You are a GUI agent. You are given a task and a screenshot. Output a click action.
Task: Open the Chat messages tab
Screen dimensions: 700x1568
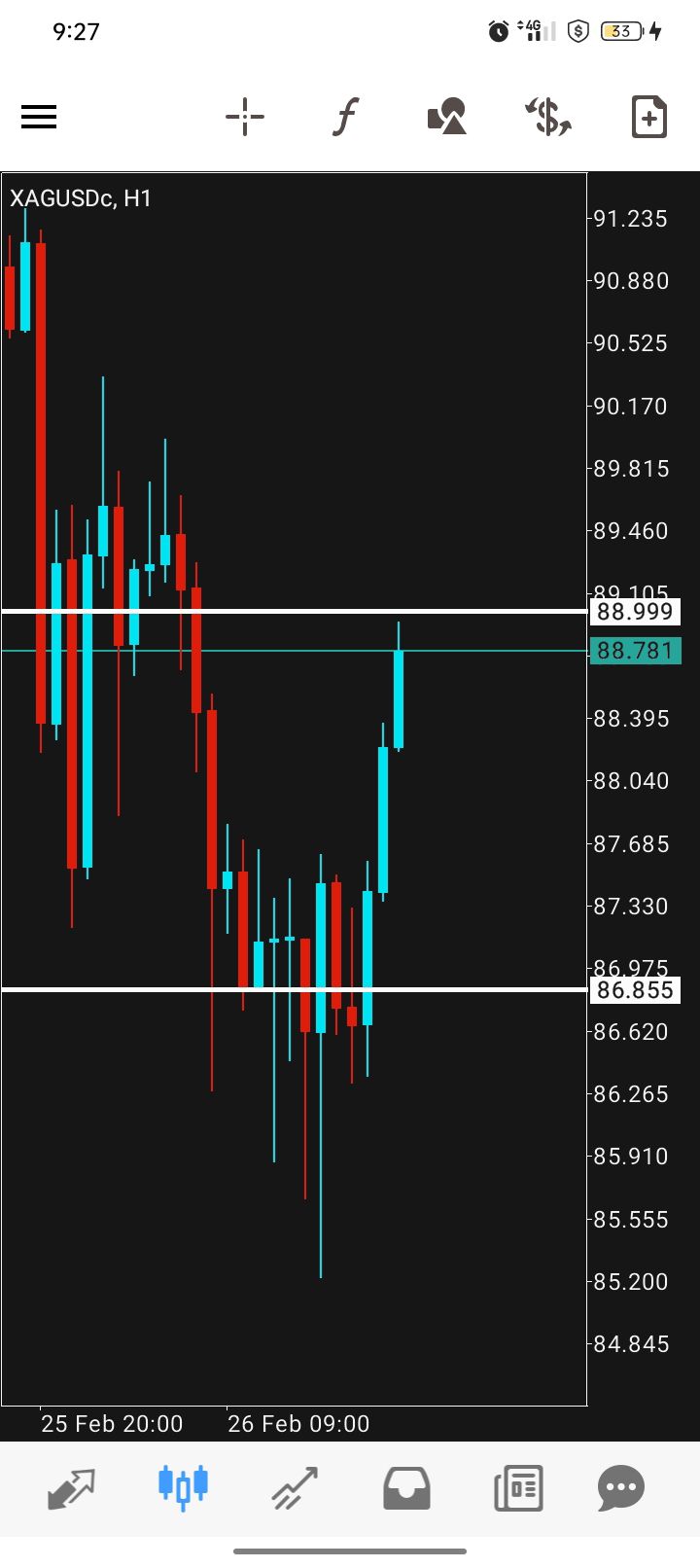coord(621,1487)
